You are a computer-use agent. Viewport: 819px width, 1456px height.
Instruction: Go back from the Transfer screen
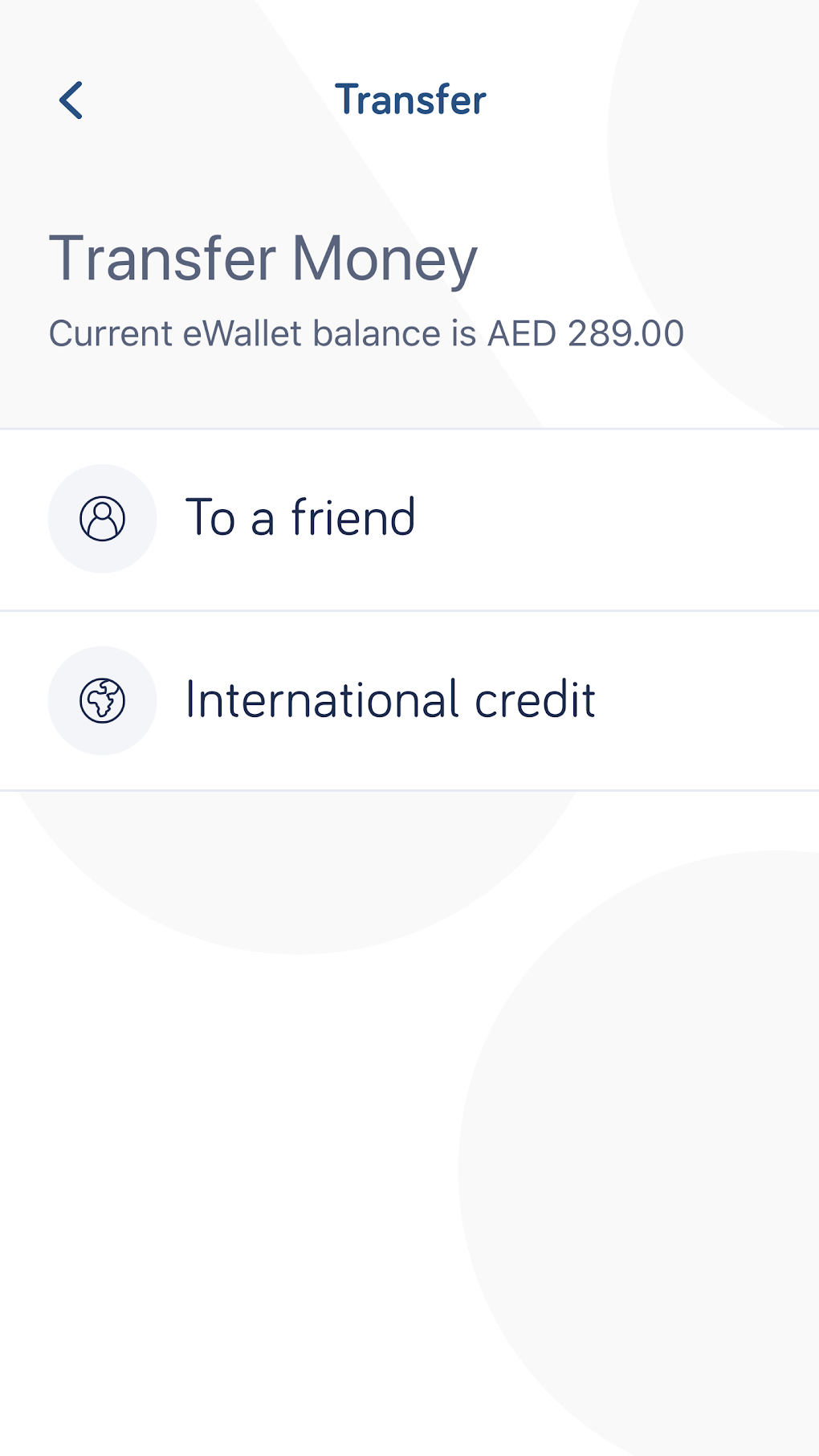point(71,100)
